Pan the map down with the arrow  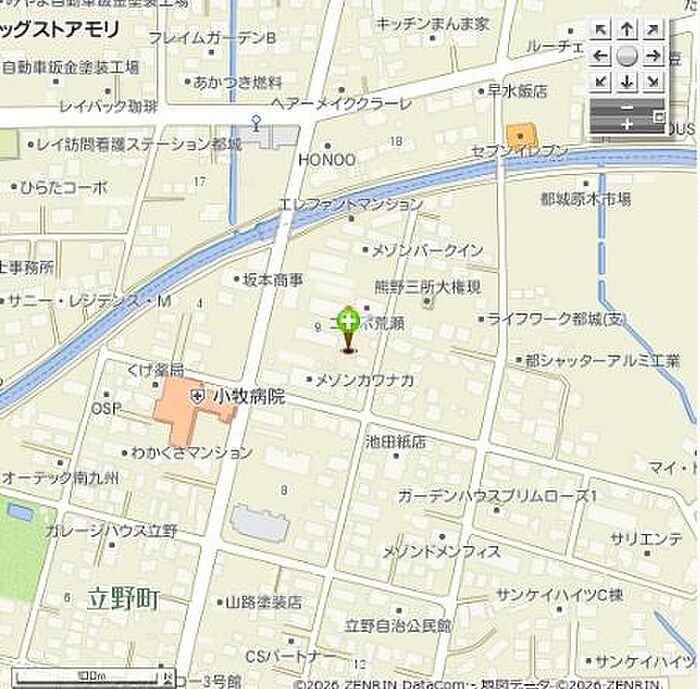(627, 81)
